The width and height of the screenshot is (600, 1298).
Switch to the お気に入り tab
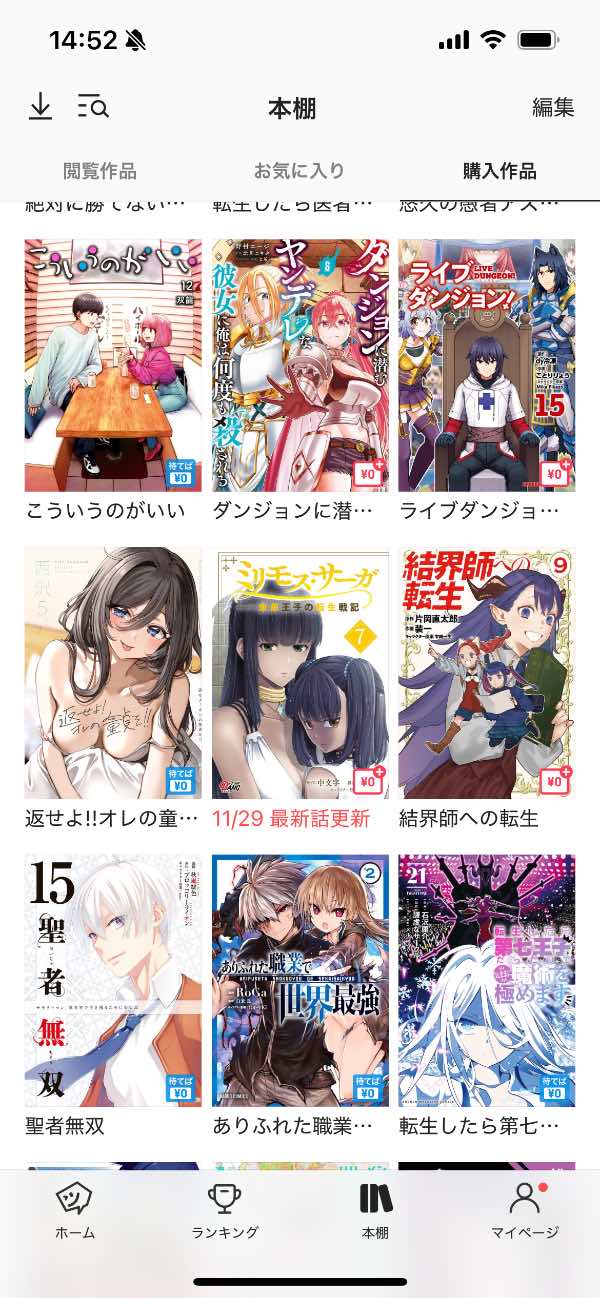click(299, 171)
